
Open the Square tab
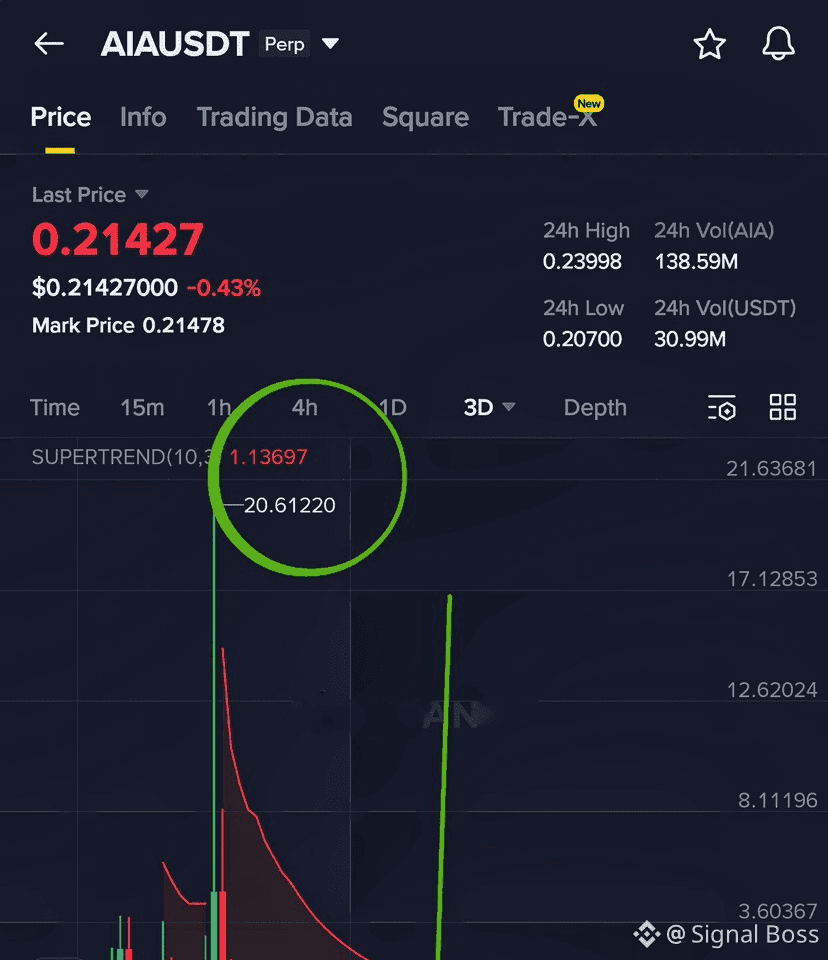coord(425,117)
